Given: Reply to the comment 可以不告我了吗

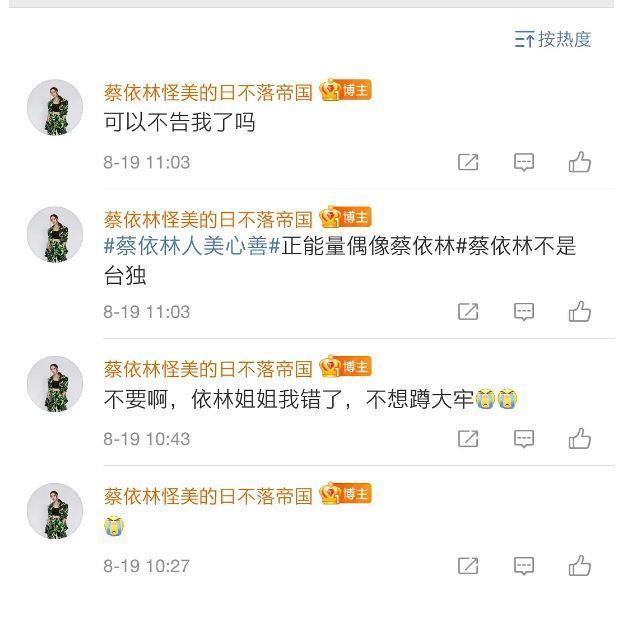Looking at the screenshot, I should tap(524, 162).
